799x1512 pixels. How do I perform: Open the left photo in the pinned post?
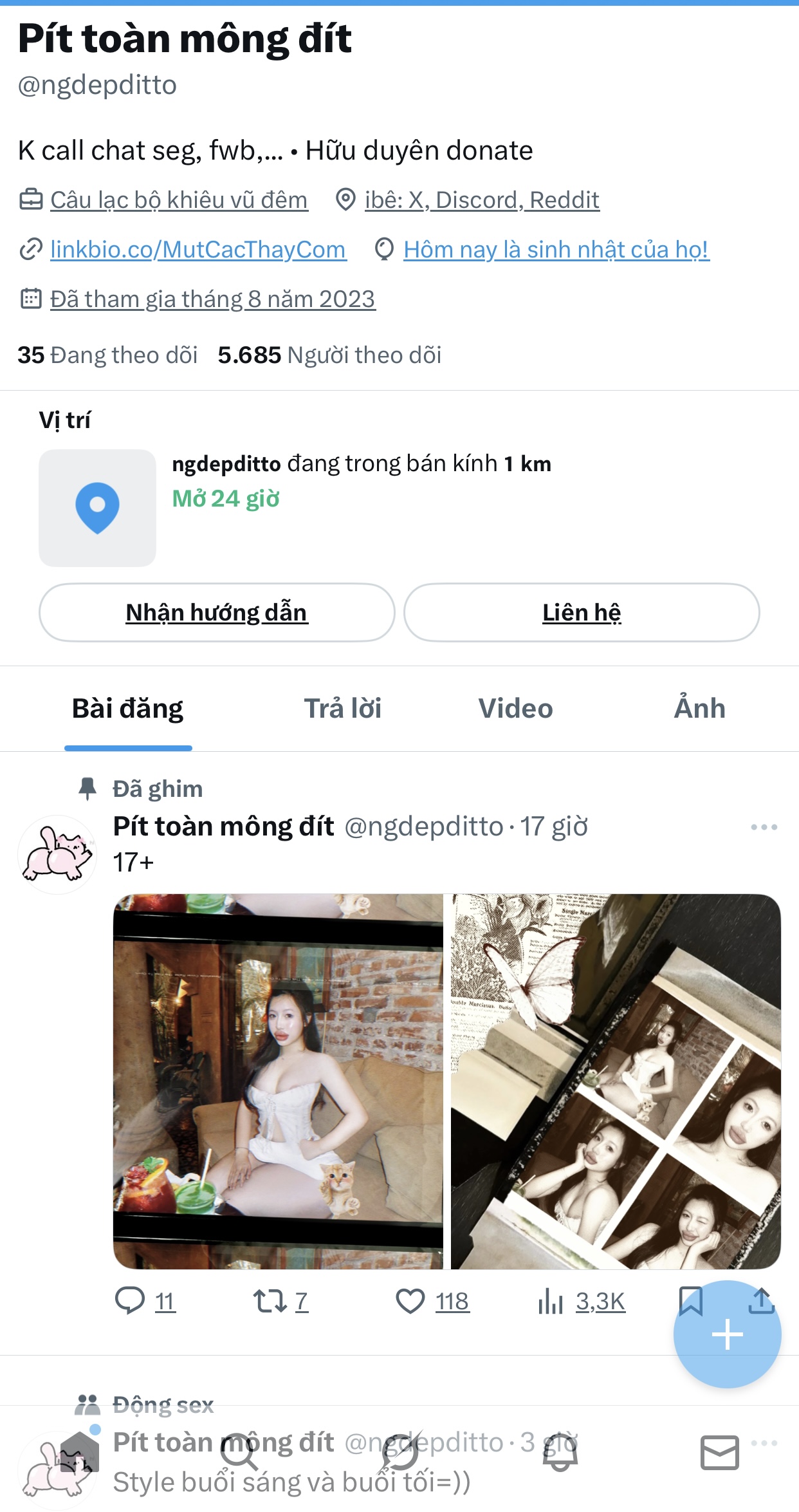coord(278,1081)
